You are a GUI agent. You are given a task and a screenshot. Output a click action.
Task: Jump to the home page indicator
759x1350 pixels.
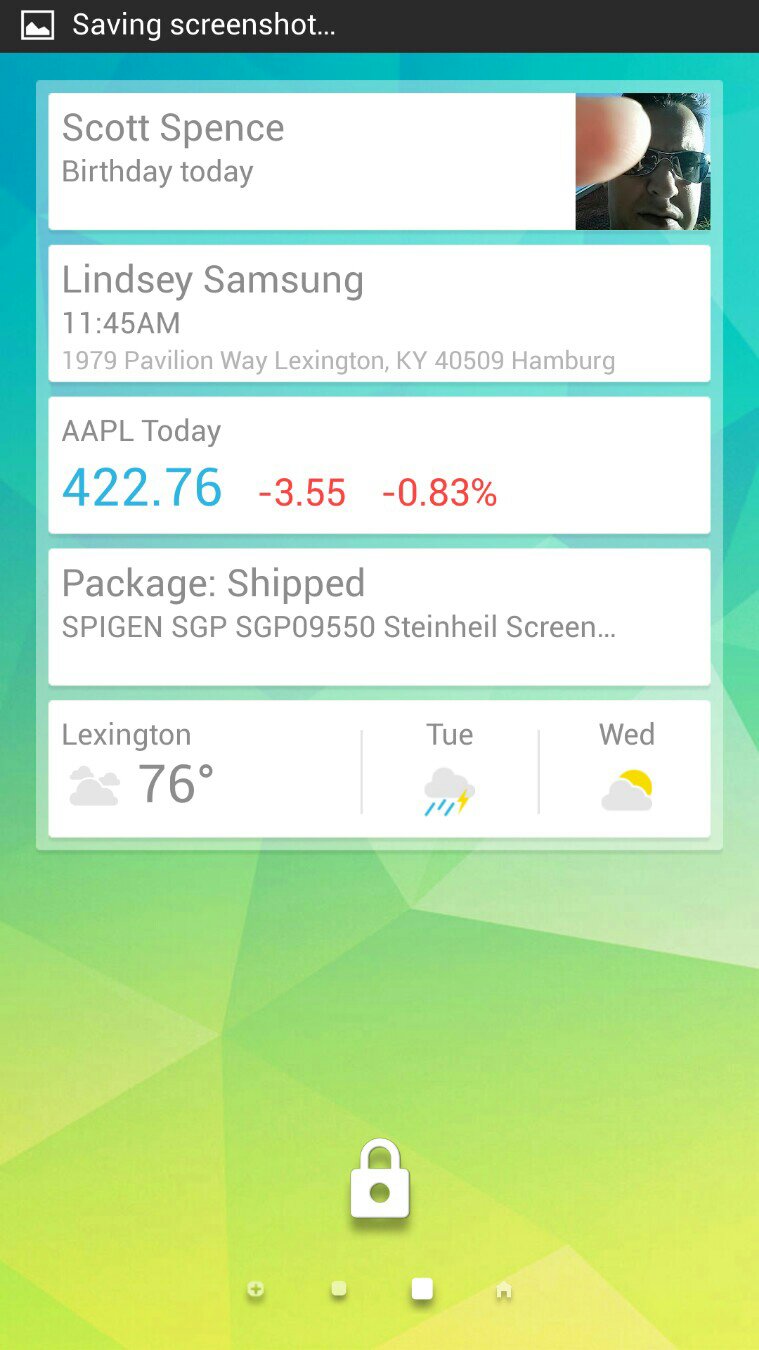(x=504, y=1291)
